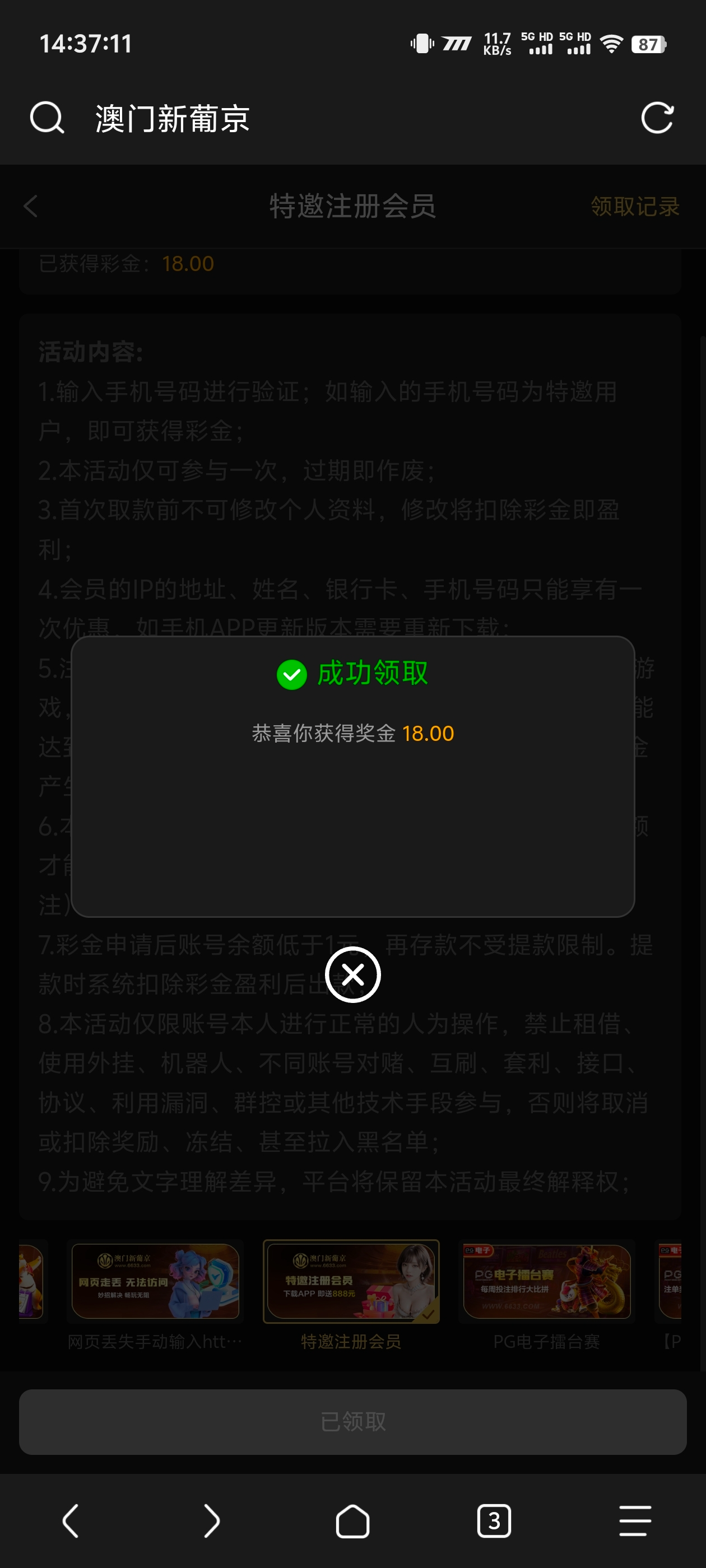Viewport: 706px width, 1568px height.
Task: Open the browser menu
Action: (x=635, y=1520)
